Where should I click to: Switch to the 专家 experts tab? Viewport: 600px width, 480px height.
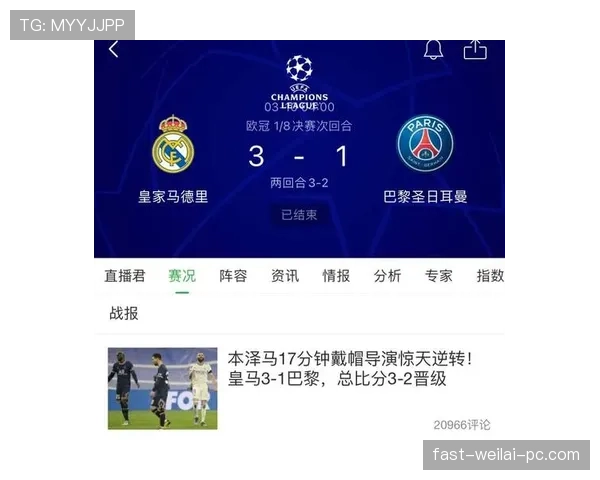click(438, 276)
